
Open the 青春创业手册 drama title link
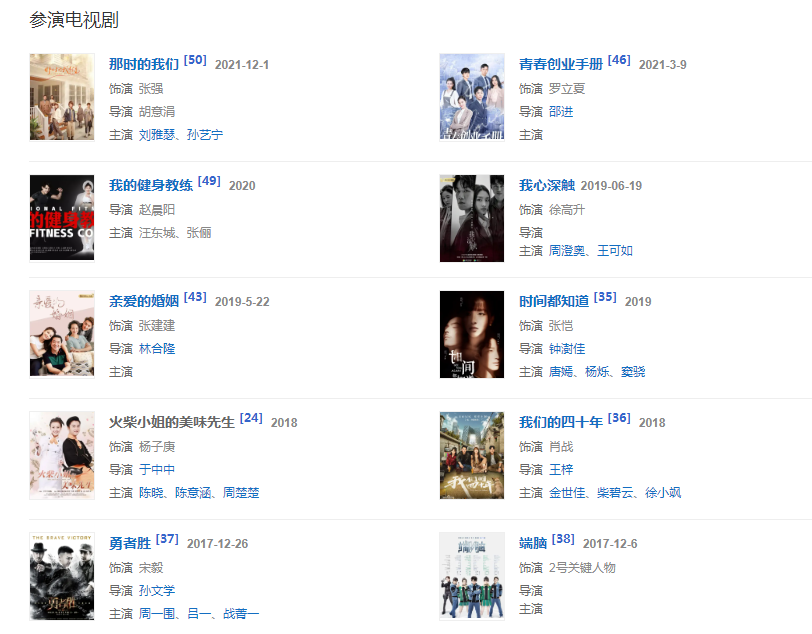pos(560,65)
